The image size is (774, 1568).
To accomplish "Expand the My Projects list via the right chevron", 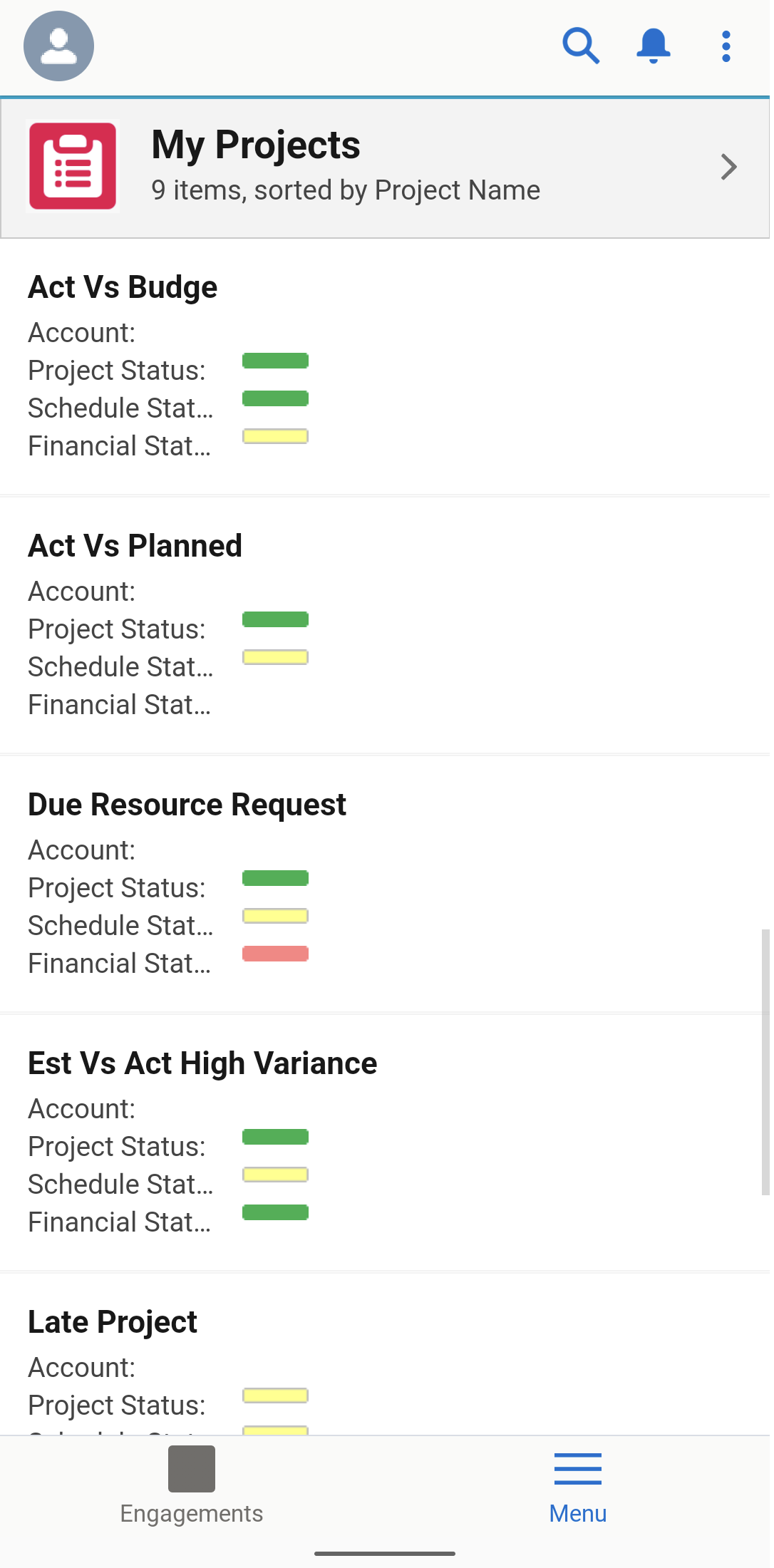I will click(728, 167).
